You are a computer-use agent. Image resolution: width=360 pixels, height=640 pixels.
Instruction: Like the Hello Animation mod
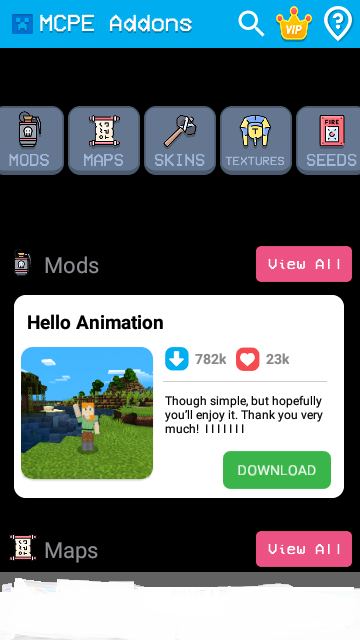247,359
